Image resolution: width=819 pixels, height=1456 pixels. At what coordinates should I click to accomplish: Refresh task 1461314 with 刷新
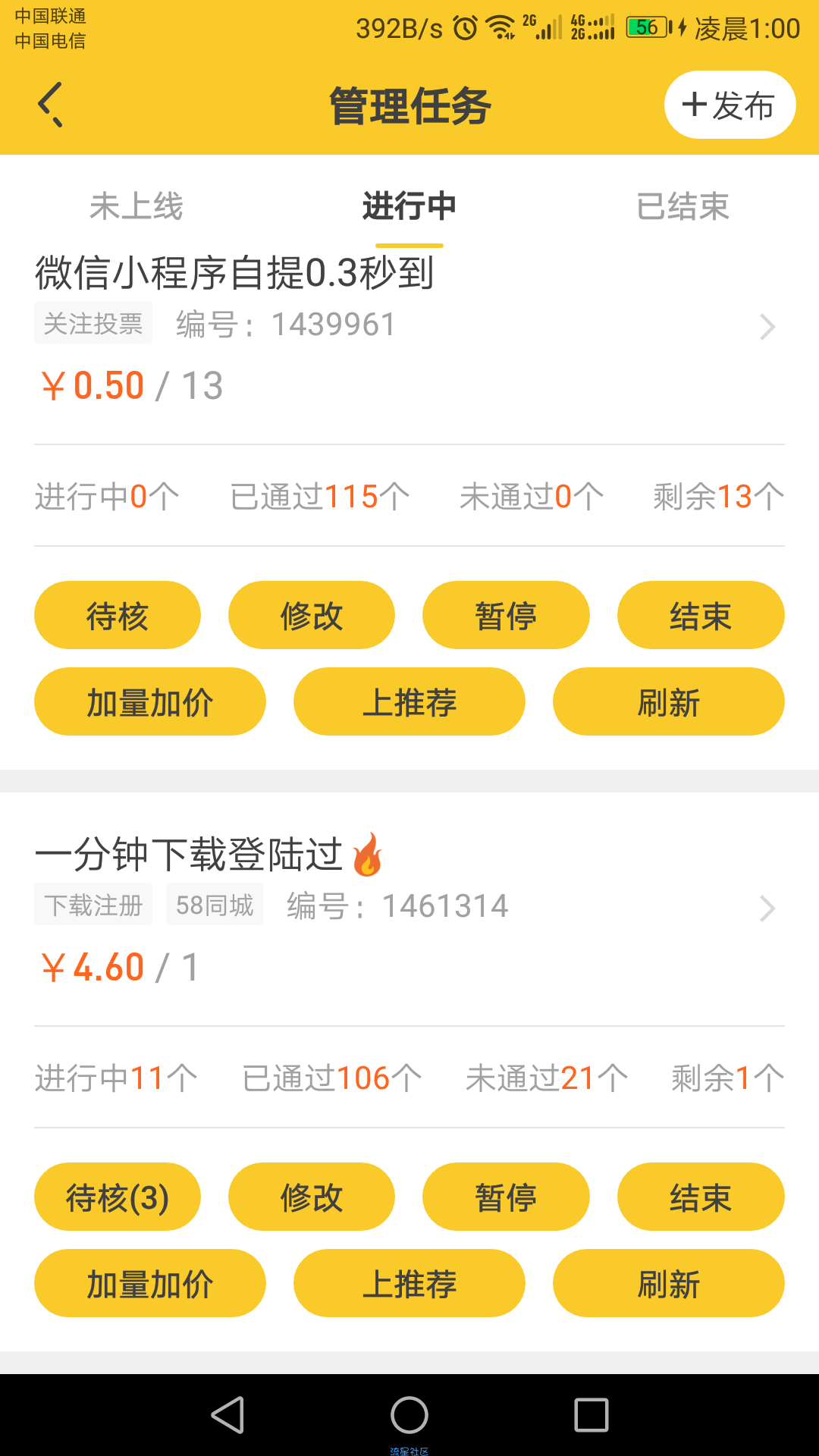point(669,1283)
